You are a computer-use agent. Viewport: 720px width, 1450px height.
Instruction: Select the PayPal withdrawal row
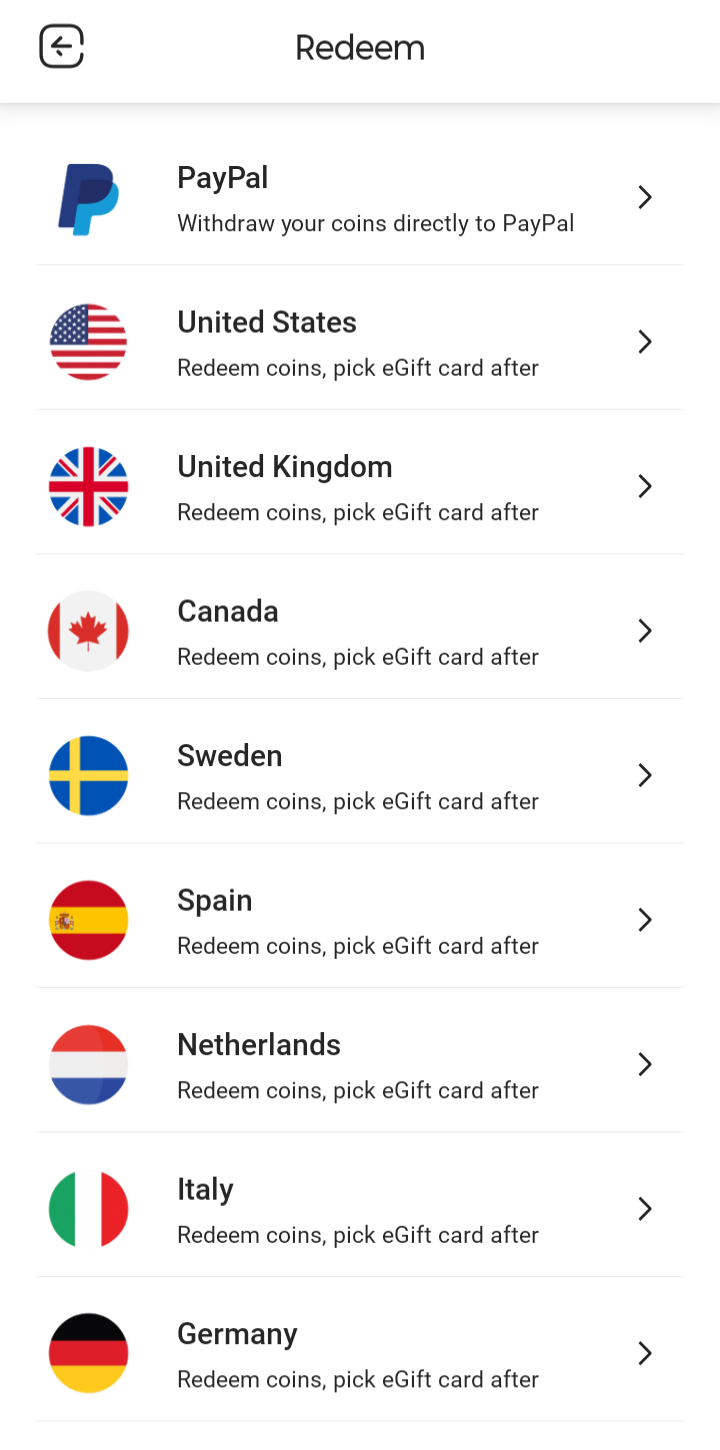pyautogui.click(x=360, y=197)
